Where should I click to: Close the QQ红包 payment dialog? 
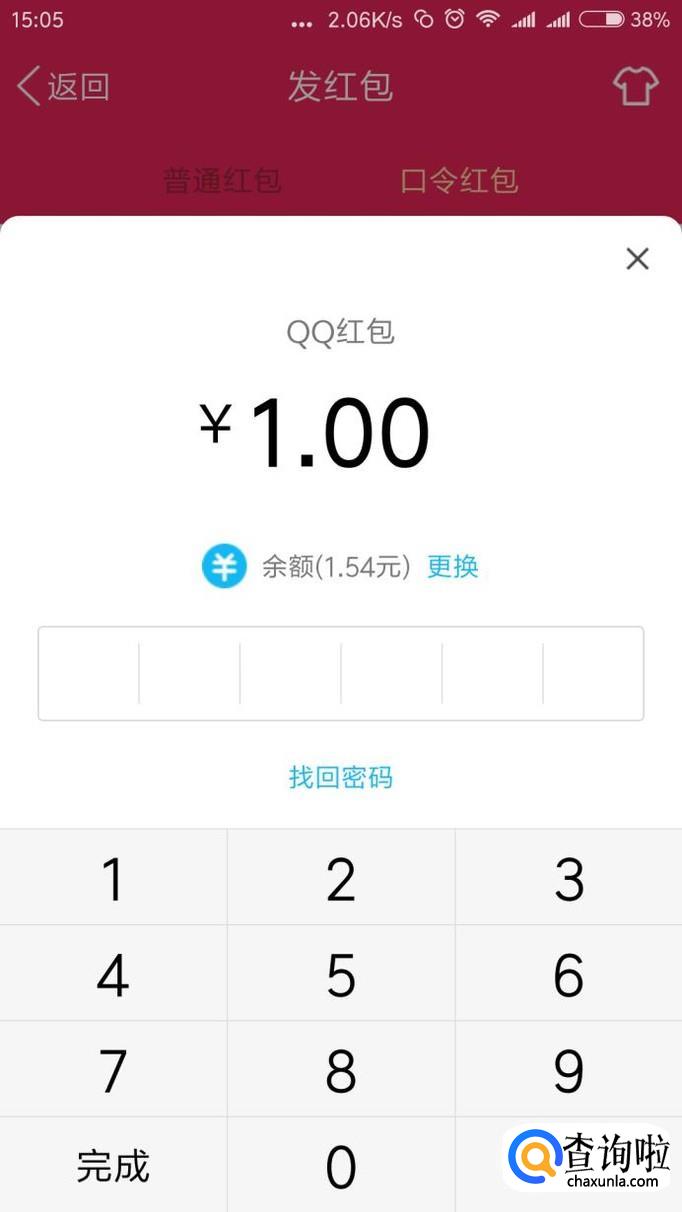click(x=637, y=259)
